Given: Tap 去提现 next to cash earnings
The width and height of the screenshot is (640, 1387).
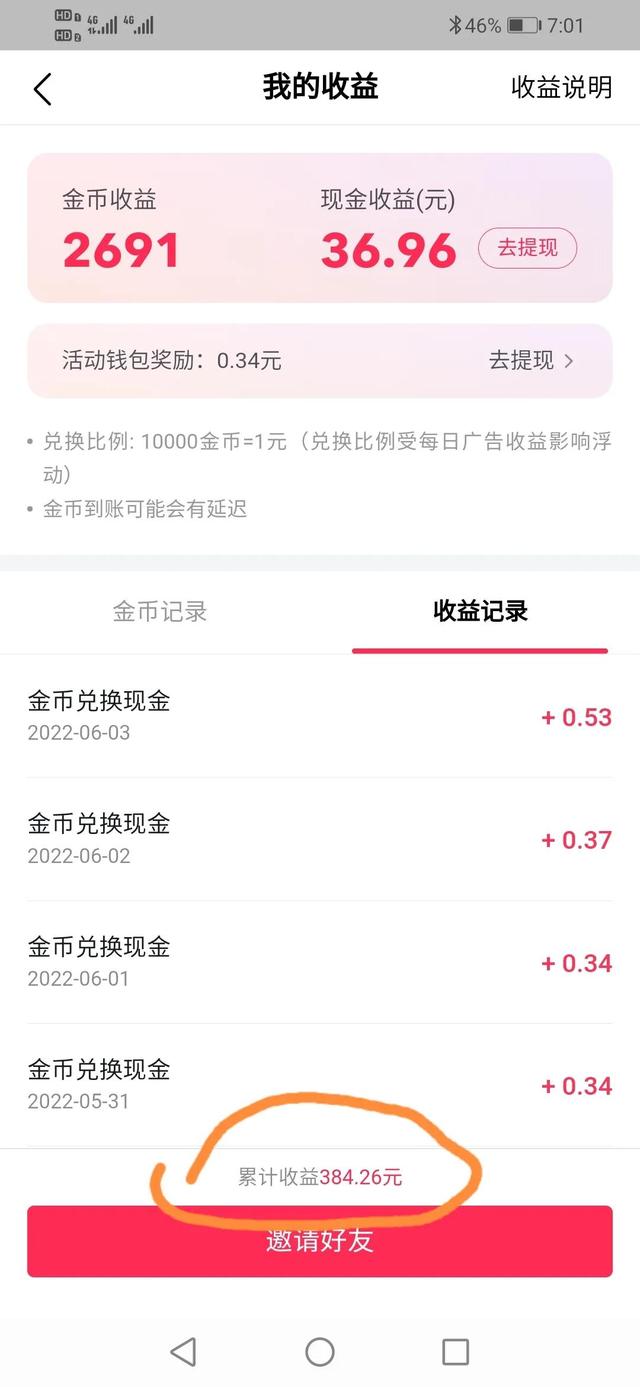Looking at the screenshot, I should 527,249.
